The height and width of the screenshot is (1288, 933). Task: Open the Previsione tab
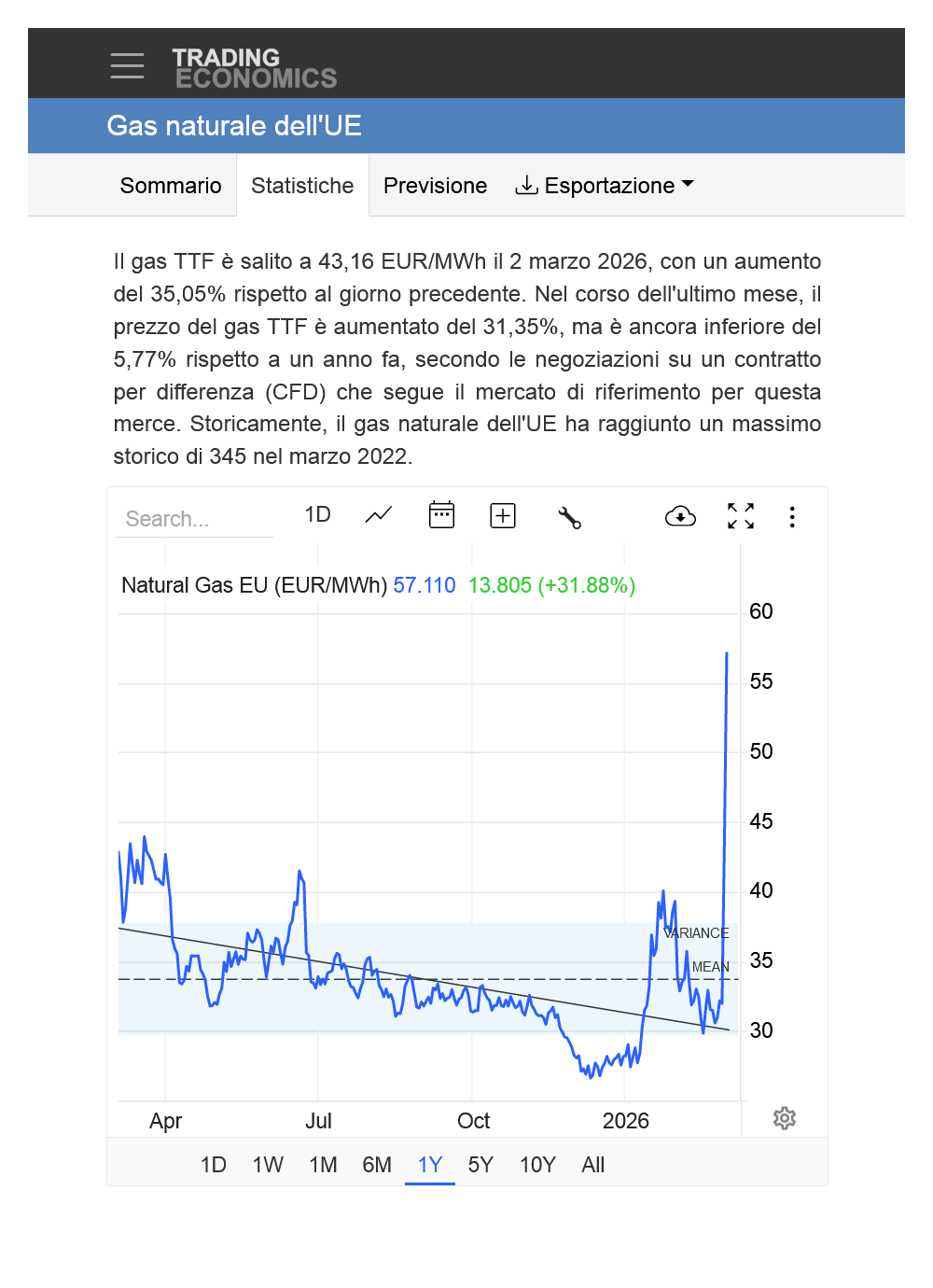click(435, 186)
